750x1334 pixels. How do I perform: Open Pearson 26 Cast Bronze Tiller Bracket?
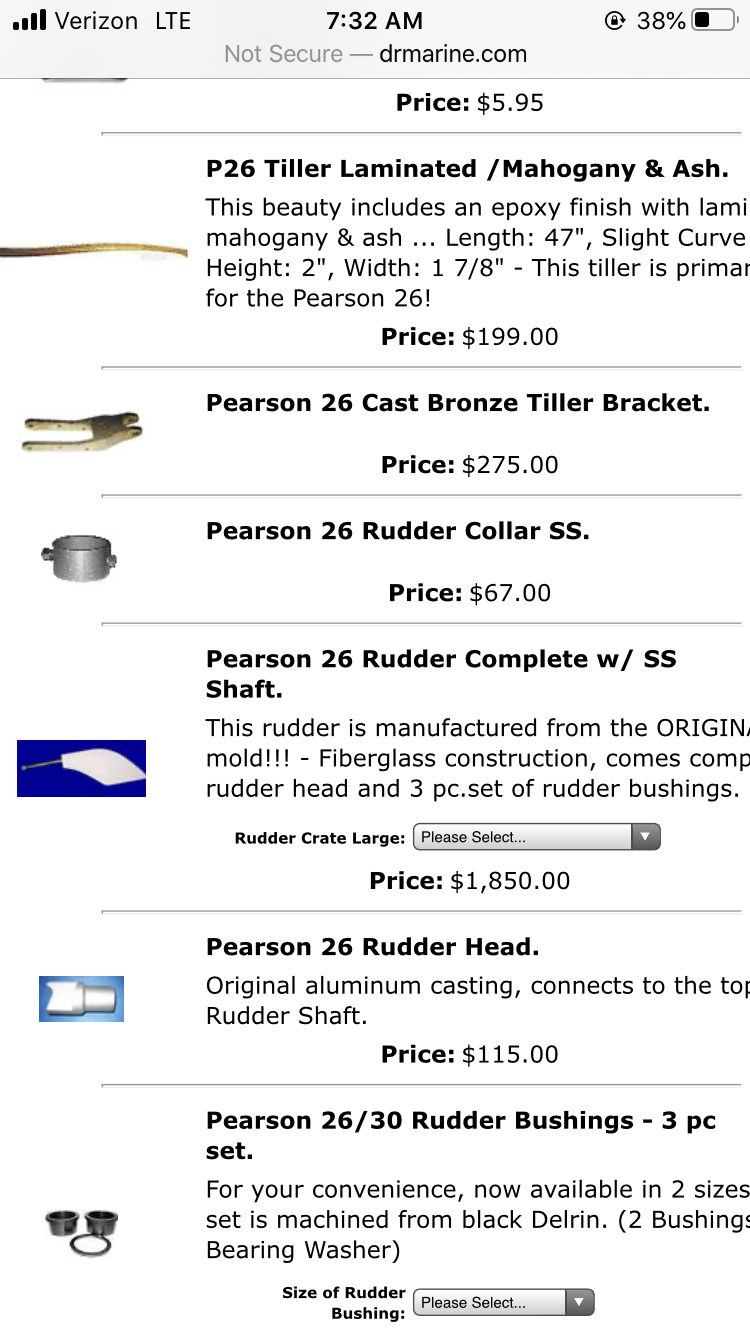point(458,403)
